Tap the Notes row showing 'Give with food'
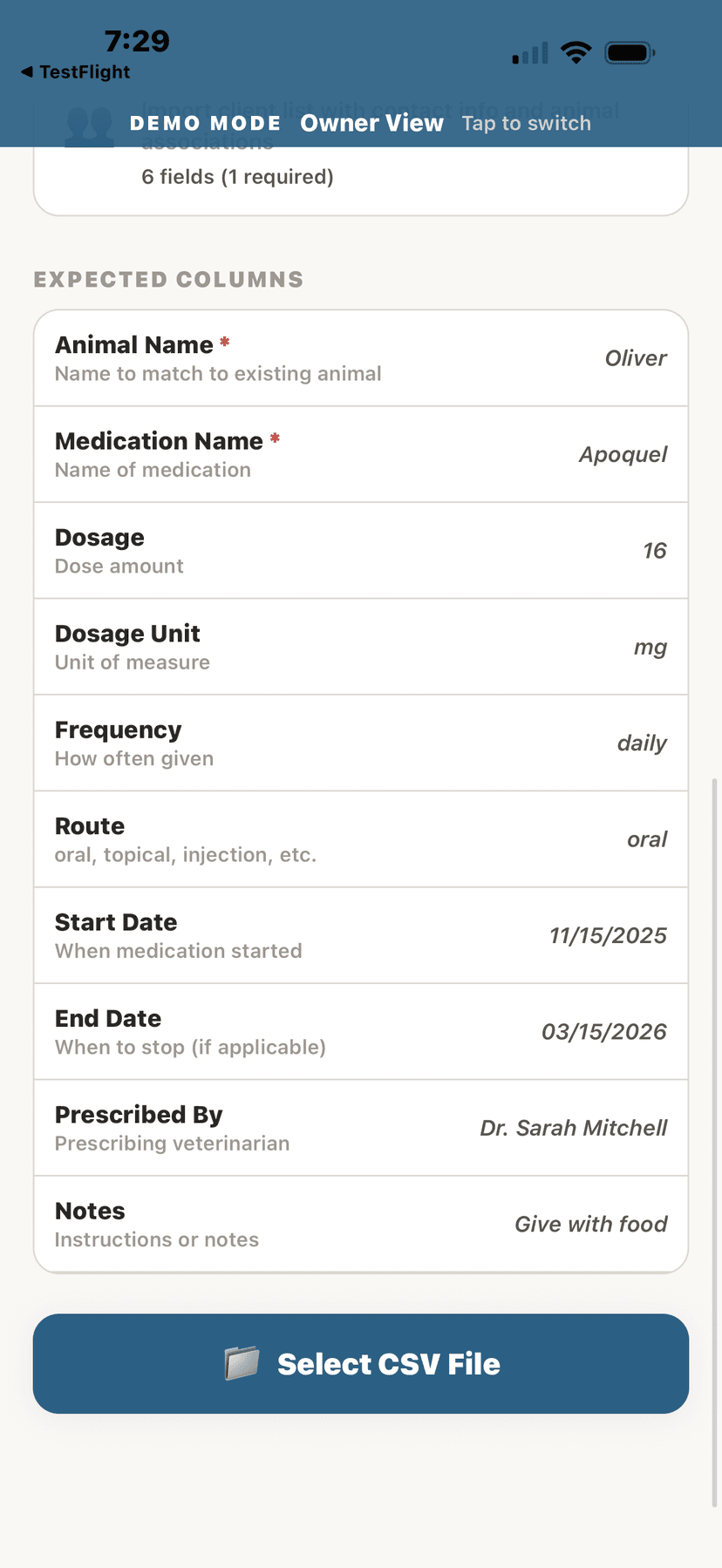This screenshot has height=1568, width=722. pos(360,1223)
